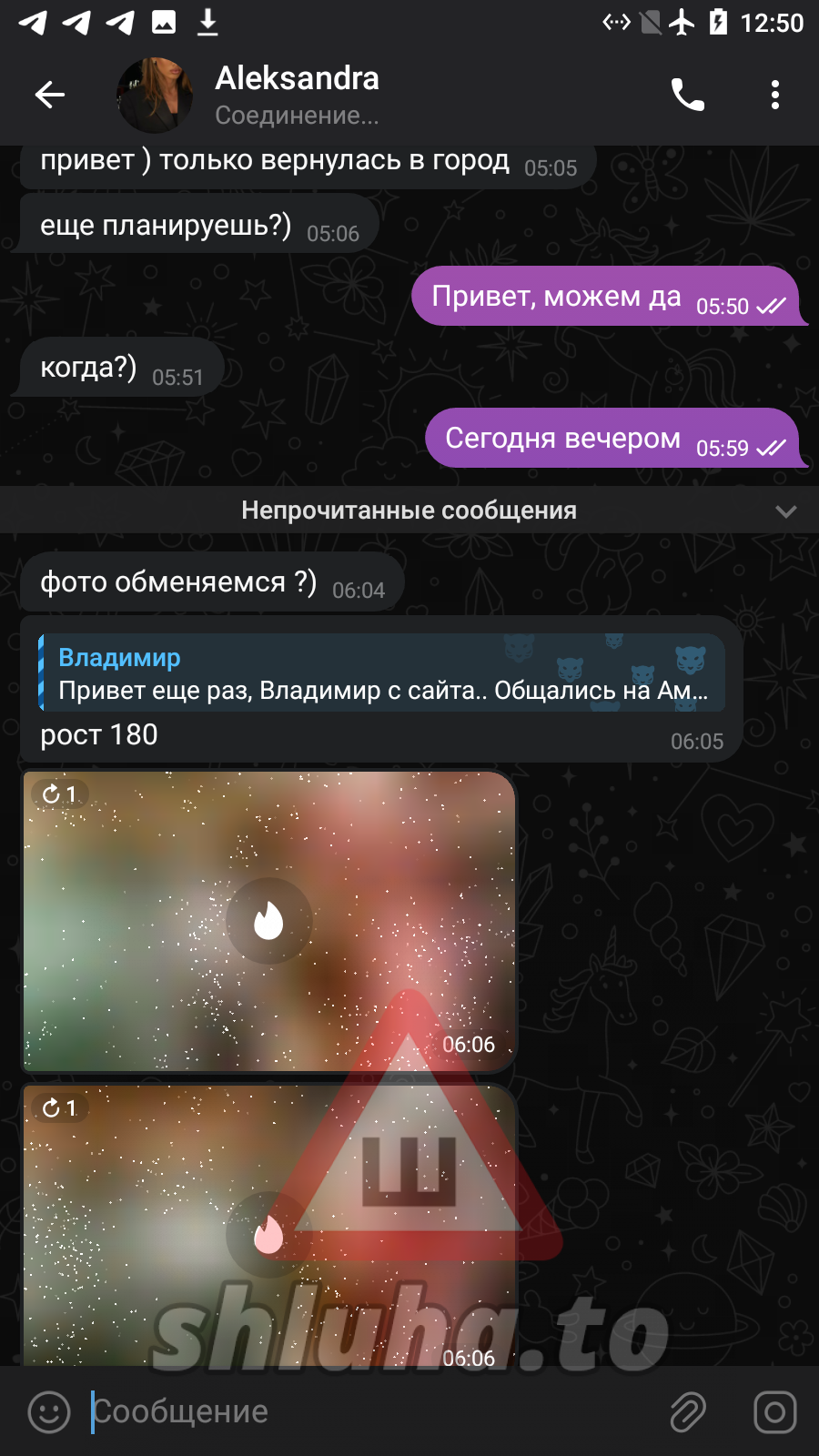This screenshot has height=1456, width=819.
Task: Open Aleksandra's profile from the header
Action: tap(296, 95)
